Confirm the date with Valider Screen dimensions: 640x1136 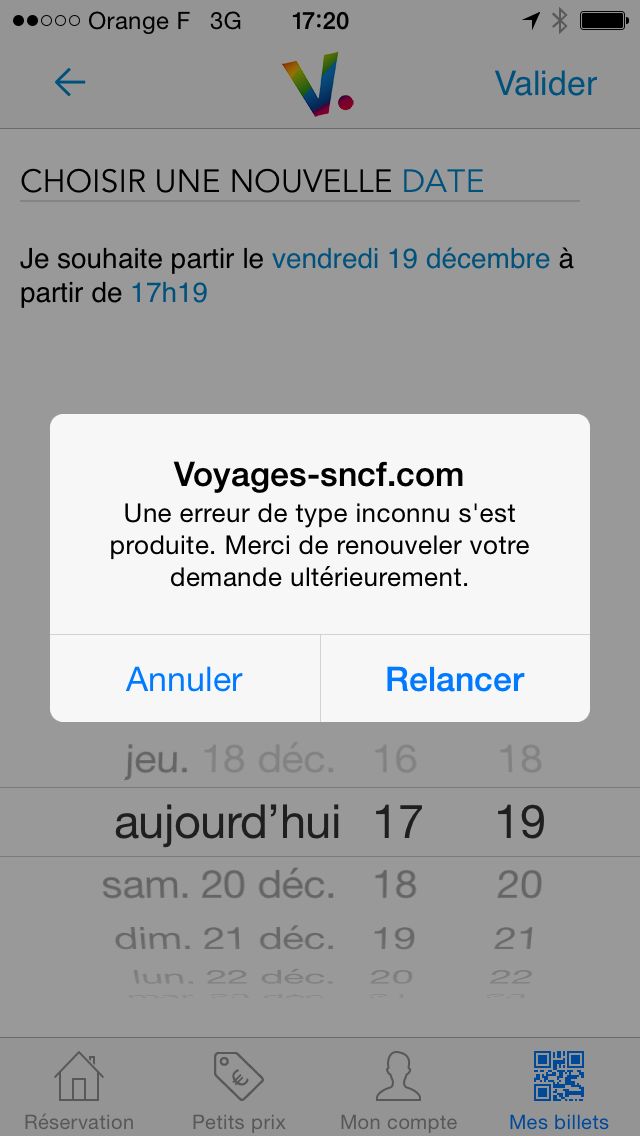pos(546,83)
